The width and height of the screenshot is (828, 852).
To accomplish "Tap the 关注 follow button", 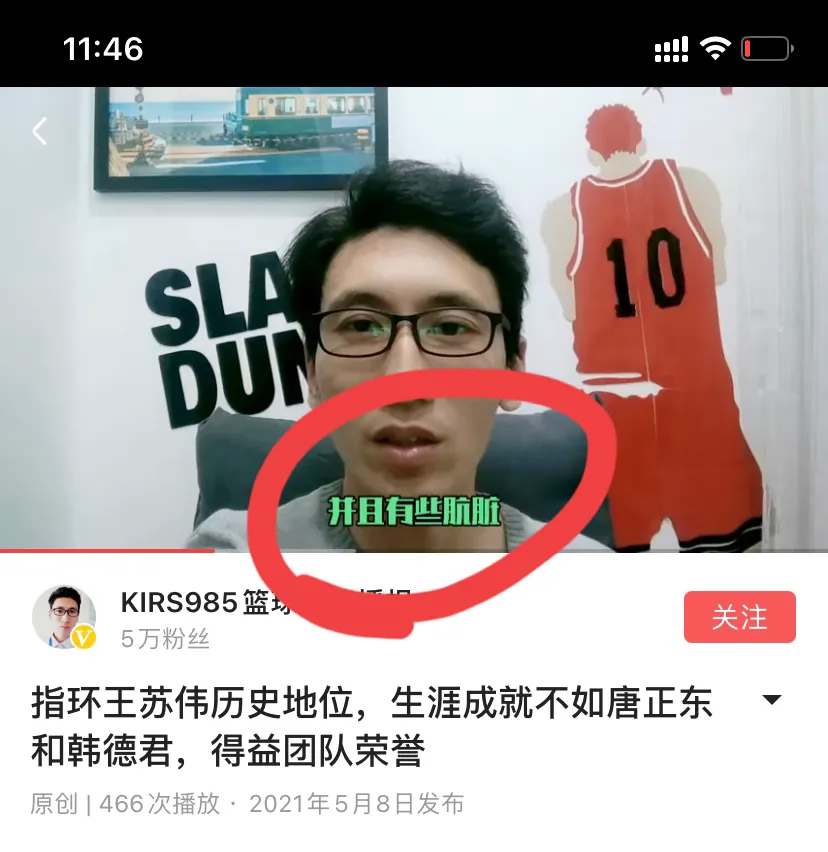I will coord(739,617).
